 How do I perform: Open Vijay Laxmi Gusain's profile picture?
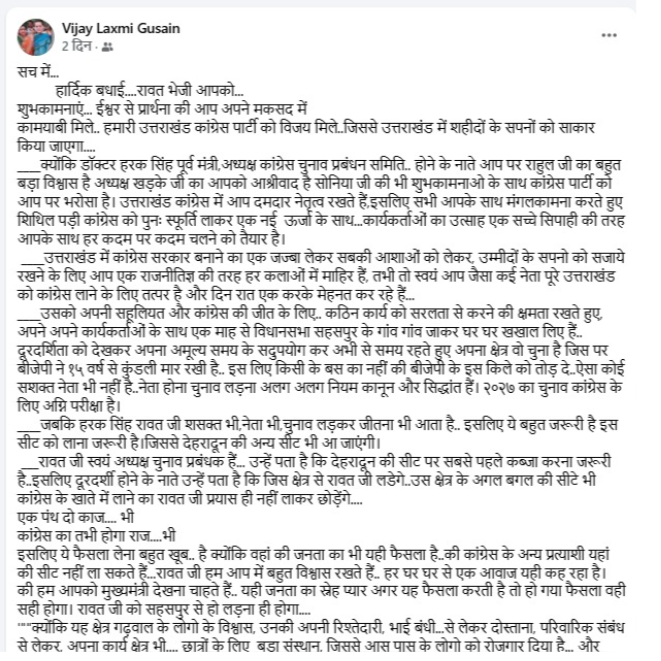click(x=35, y=37)
